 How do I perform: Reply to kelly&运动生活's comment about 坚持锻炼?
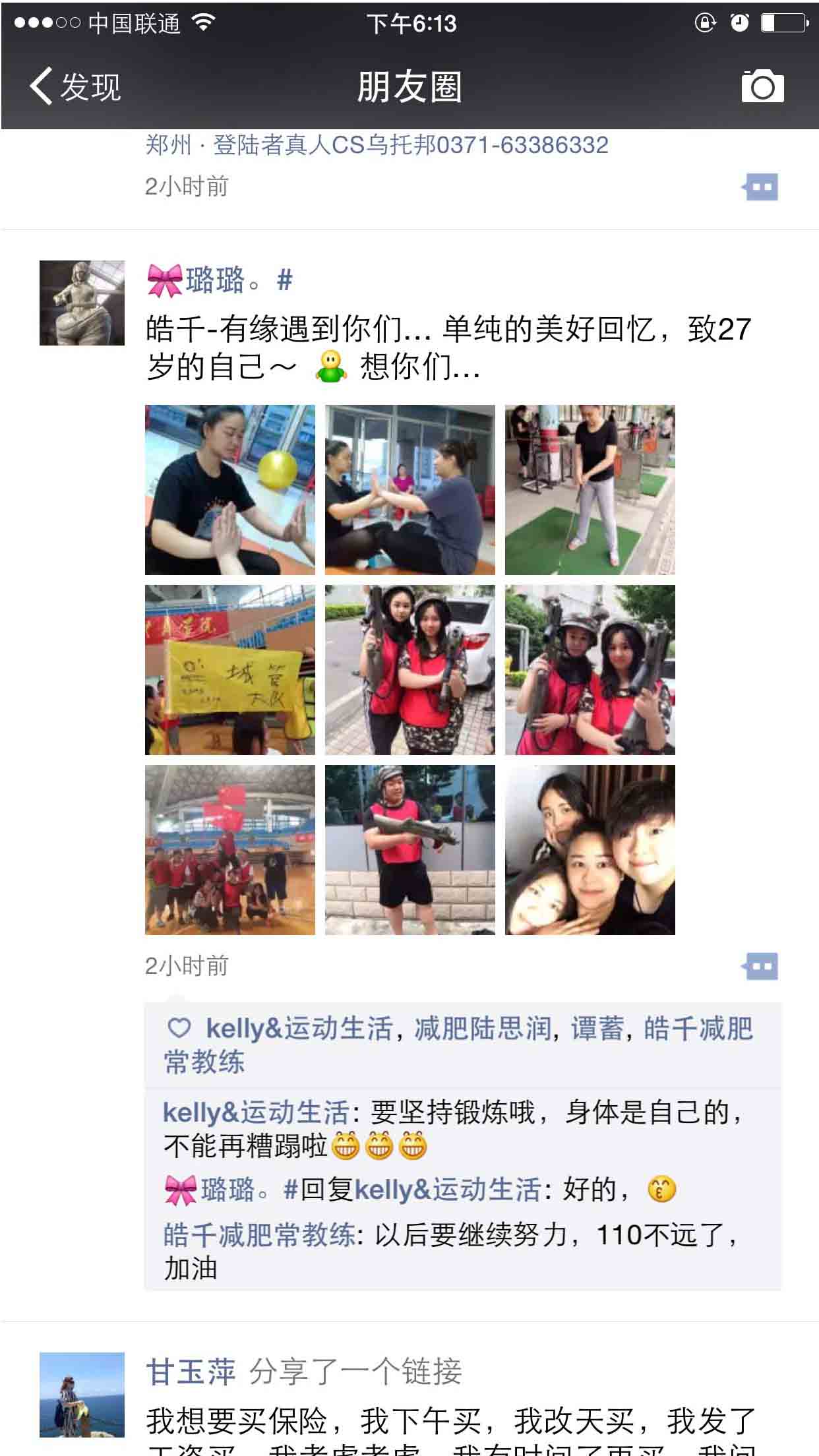coord(462,1130)
